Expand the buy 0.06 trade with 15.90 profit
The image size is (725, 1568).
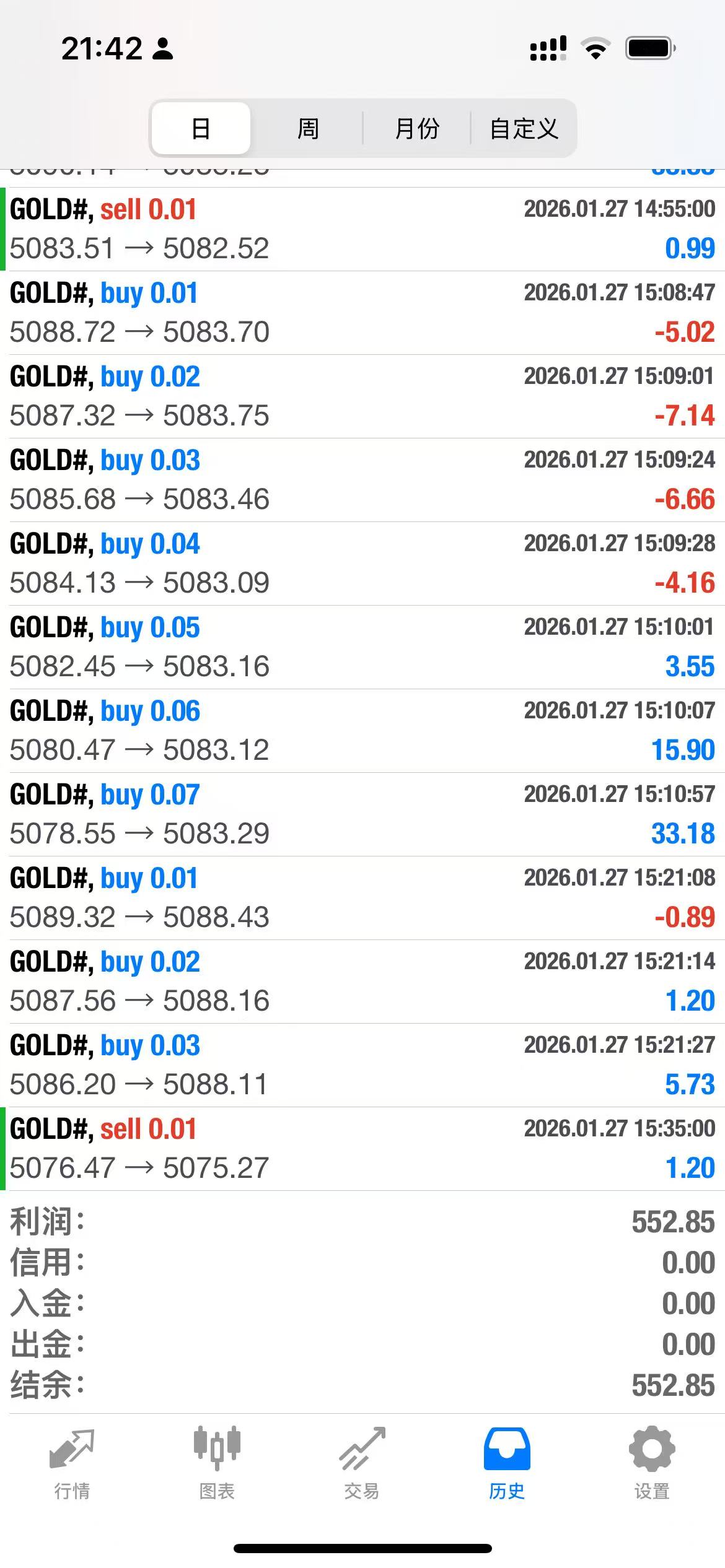pyautogui.click(x=362, y=731)
